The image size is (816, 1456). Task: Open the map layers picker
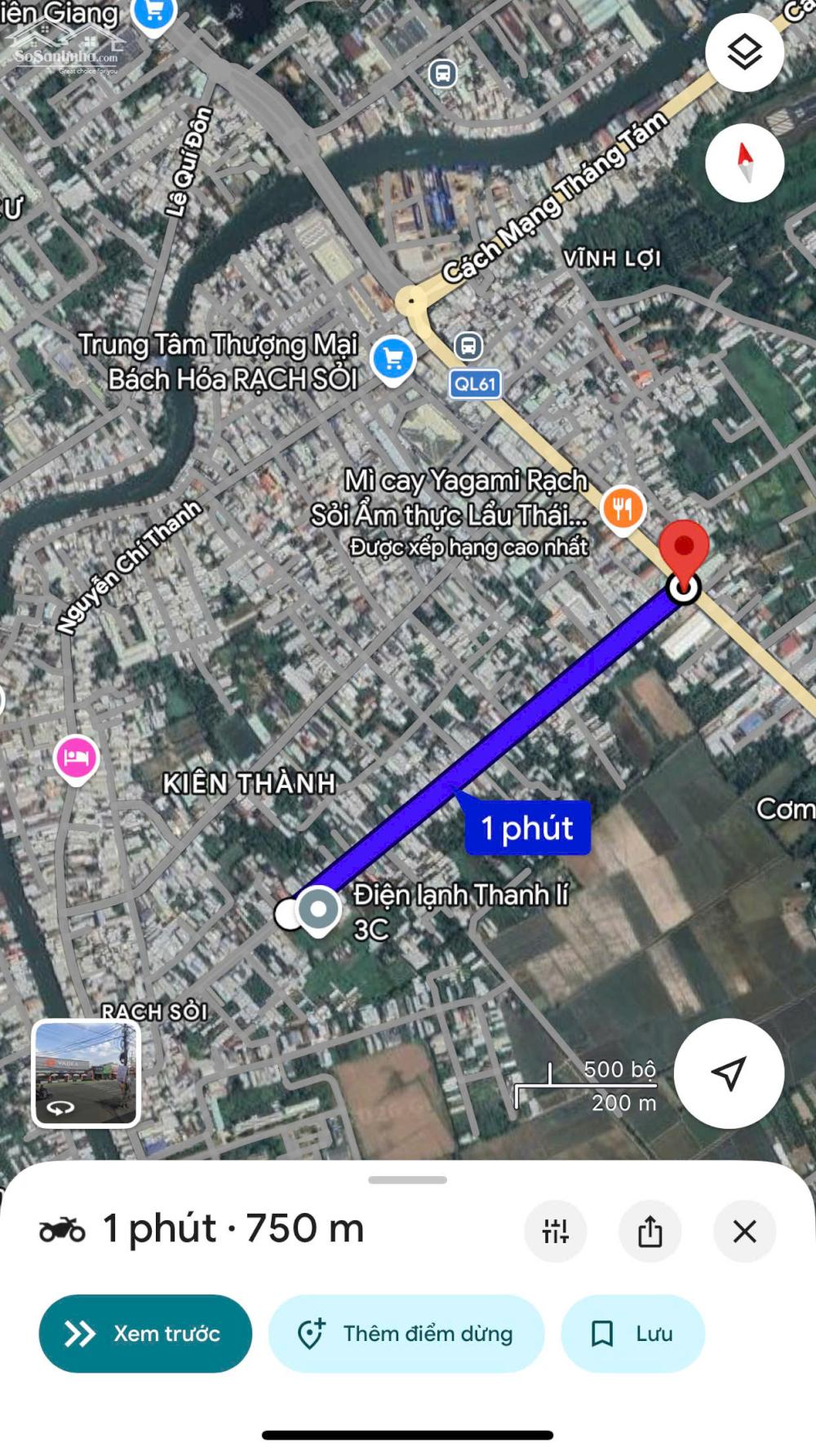[x=745, y=51]
